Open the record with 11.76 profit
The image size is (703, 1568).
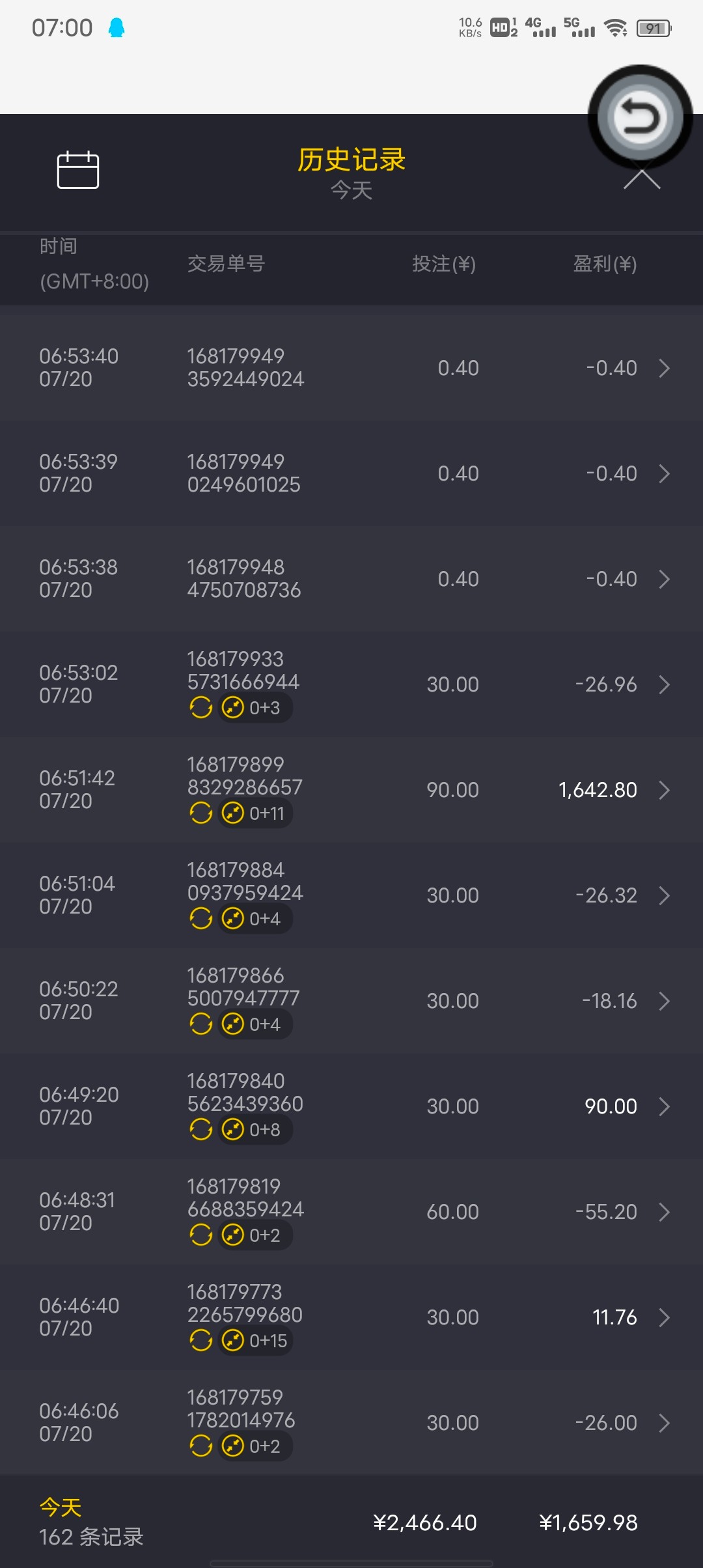[351, 1317]
